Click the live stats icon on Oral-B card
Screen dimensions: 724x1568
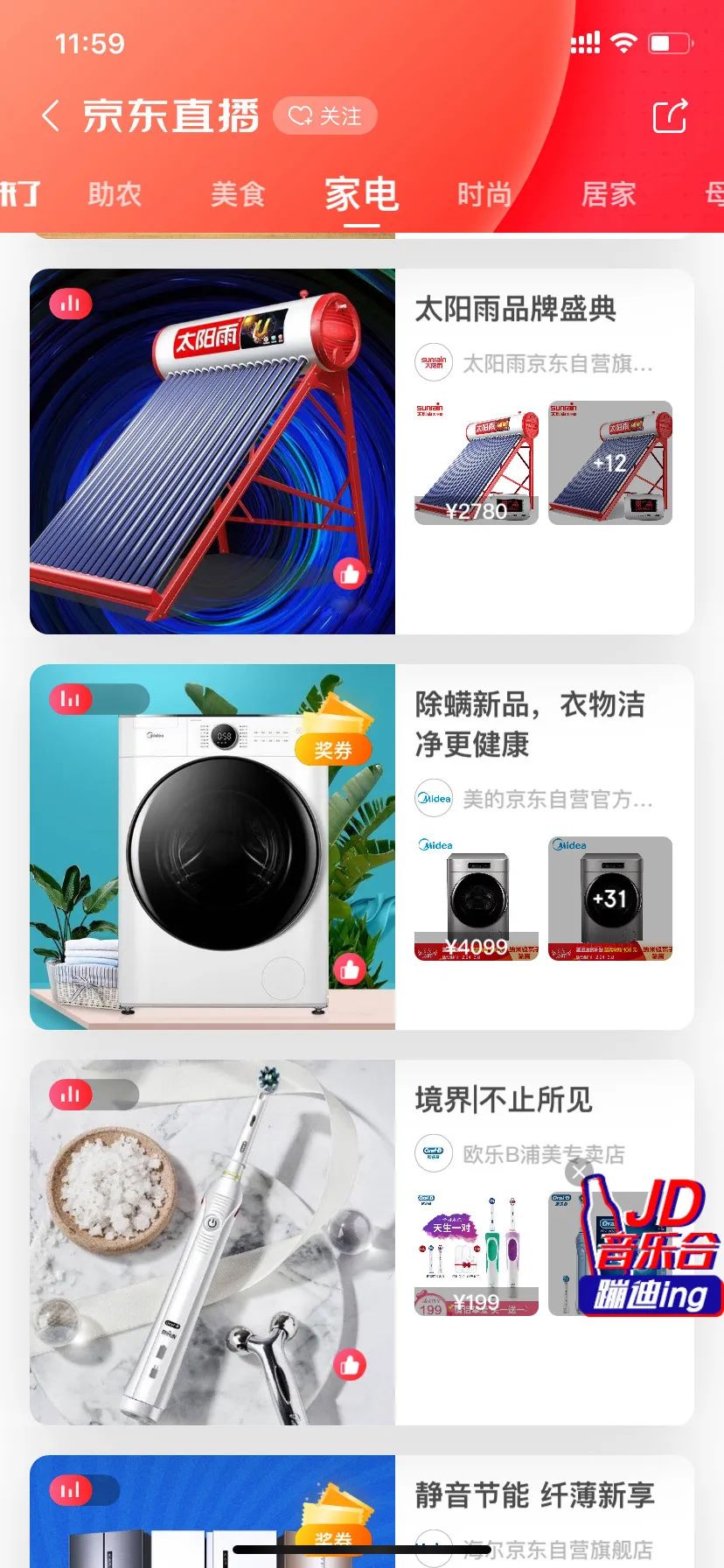[70, 1094]
